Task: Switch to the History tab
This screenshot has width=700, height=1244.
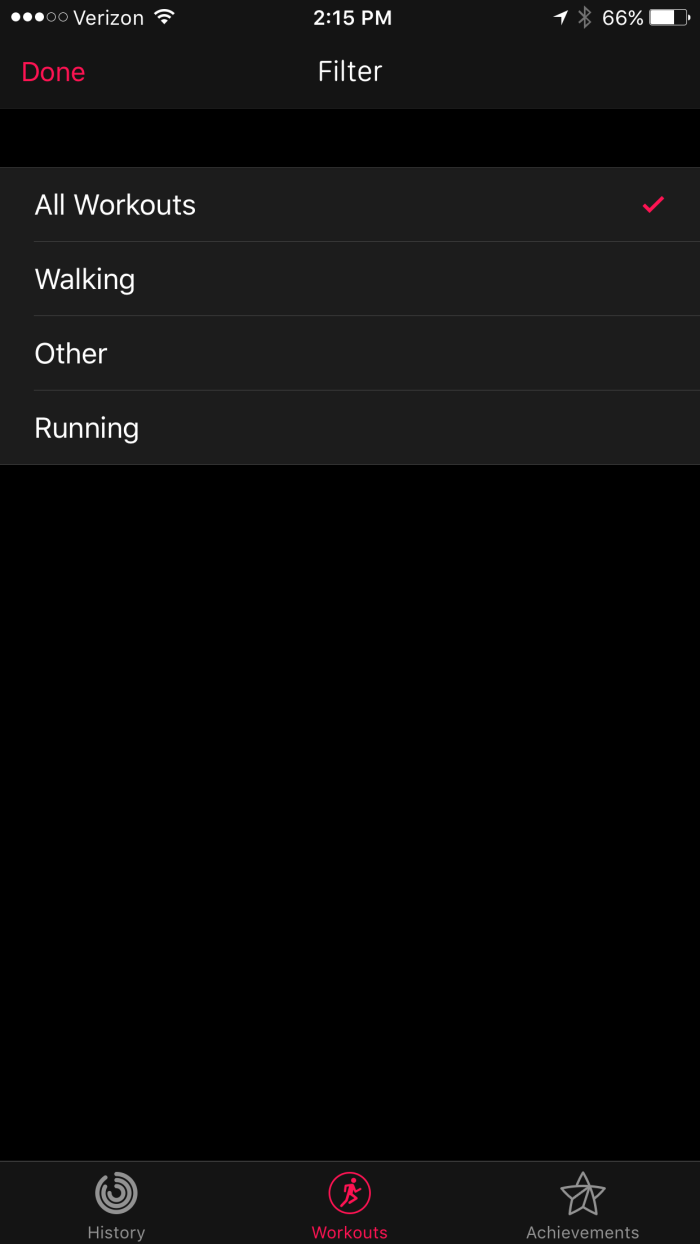Action: (x=116, y=1203)
